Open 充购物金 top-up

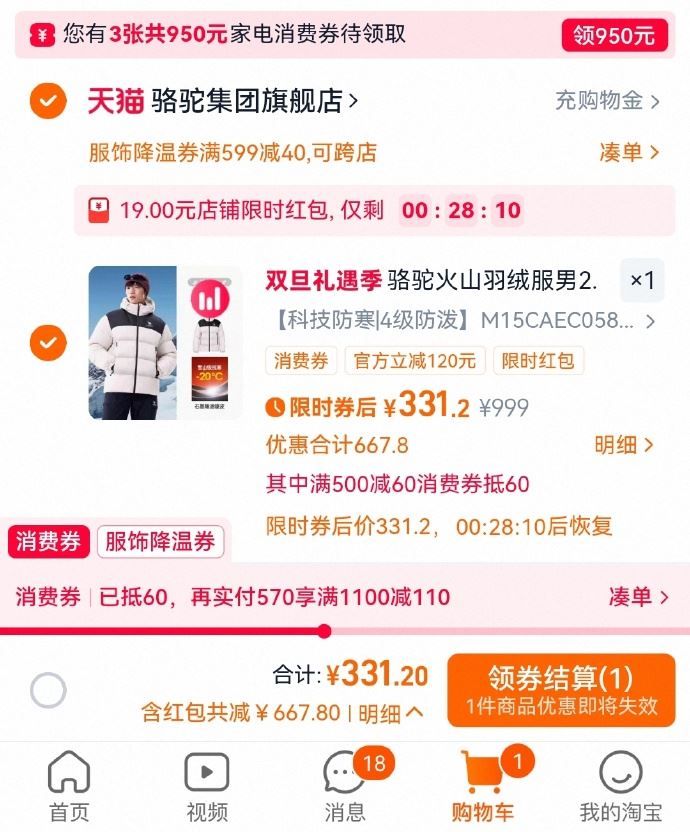point(608,101)
